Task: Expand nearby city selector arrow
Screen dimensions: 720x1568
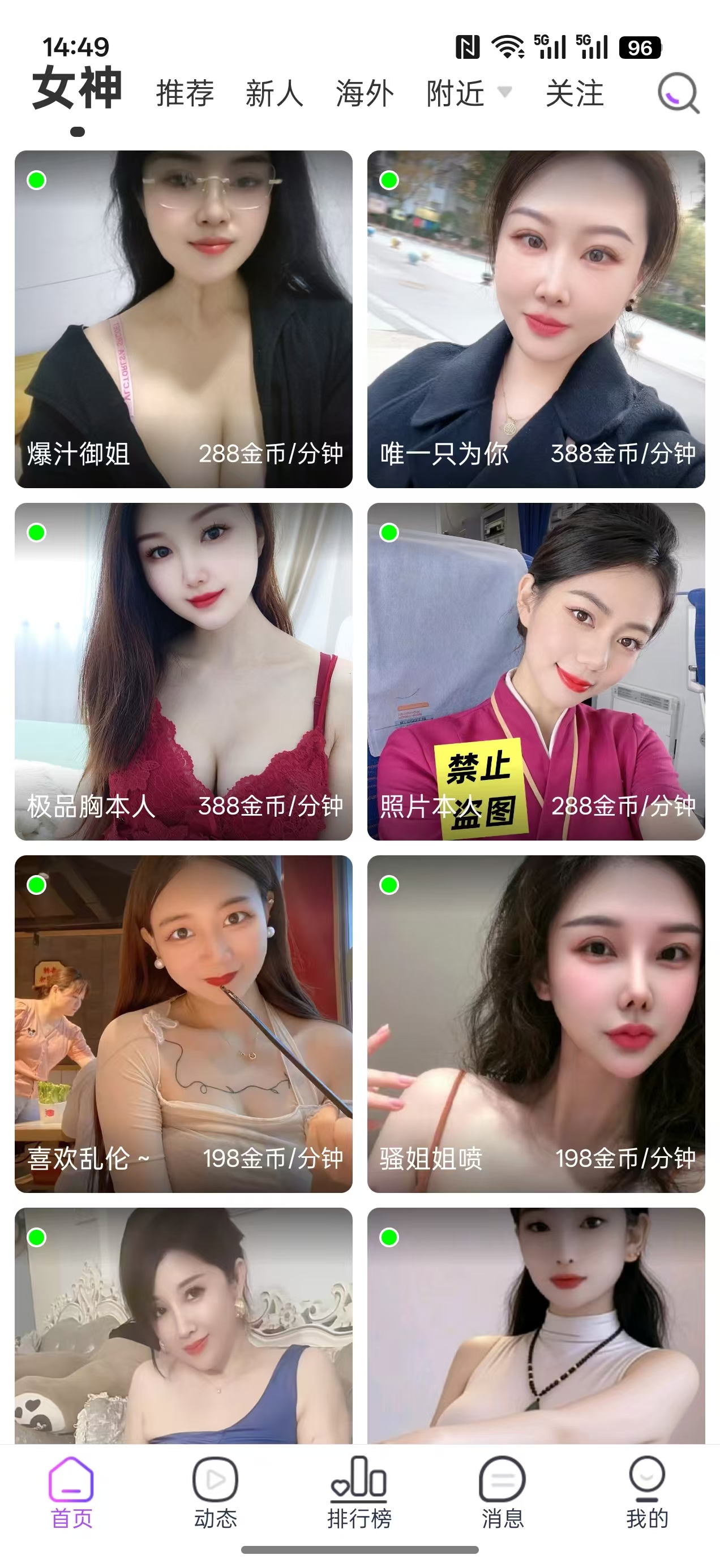Action: tap(506, 93)
